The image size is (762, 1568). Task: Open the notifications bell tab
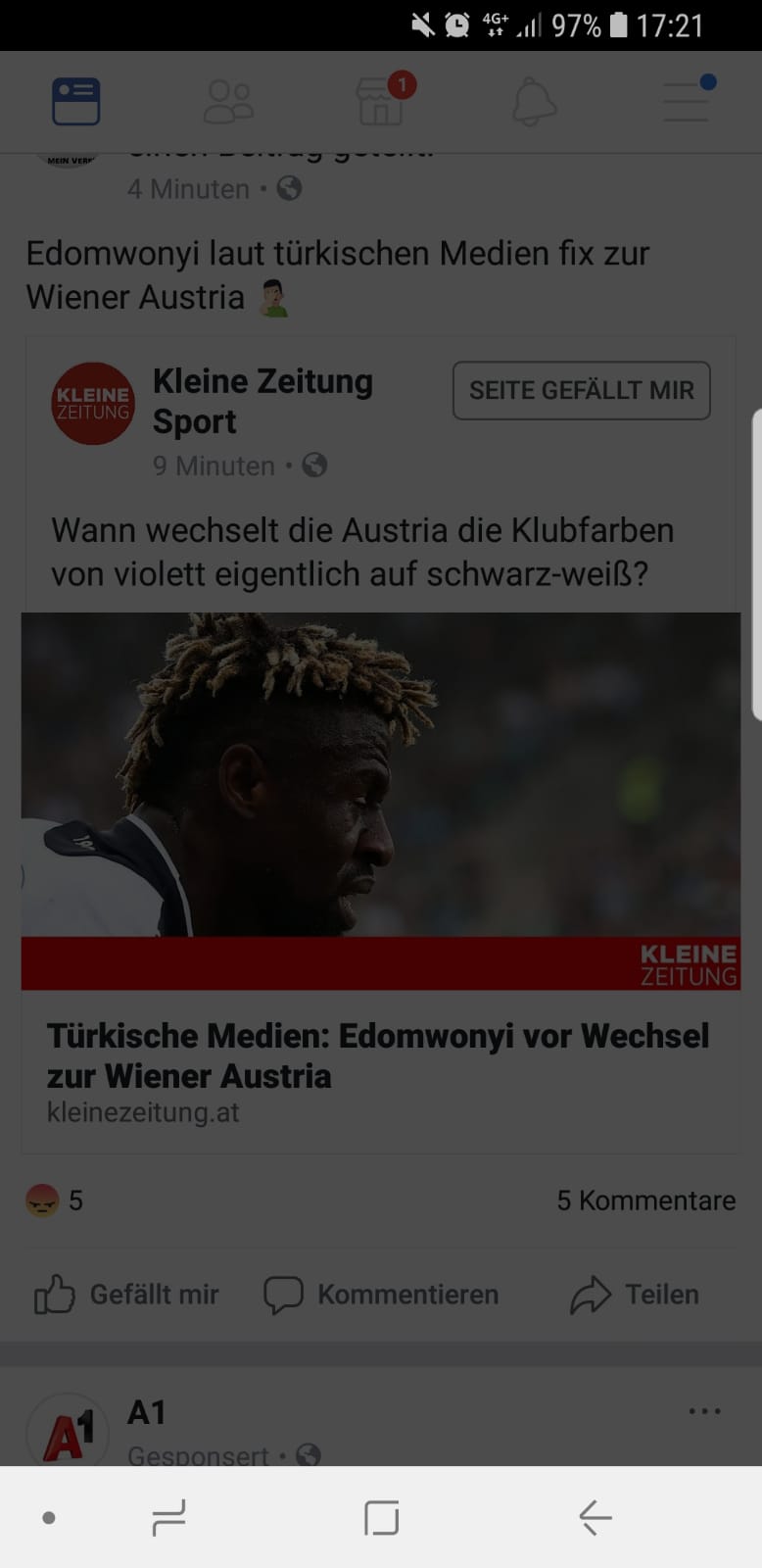pyautogui.click(x=534, y=102)
